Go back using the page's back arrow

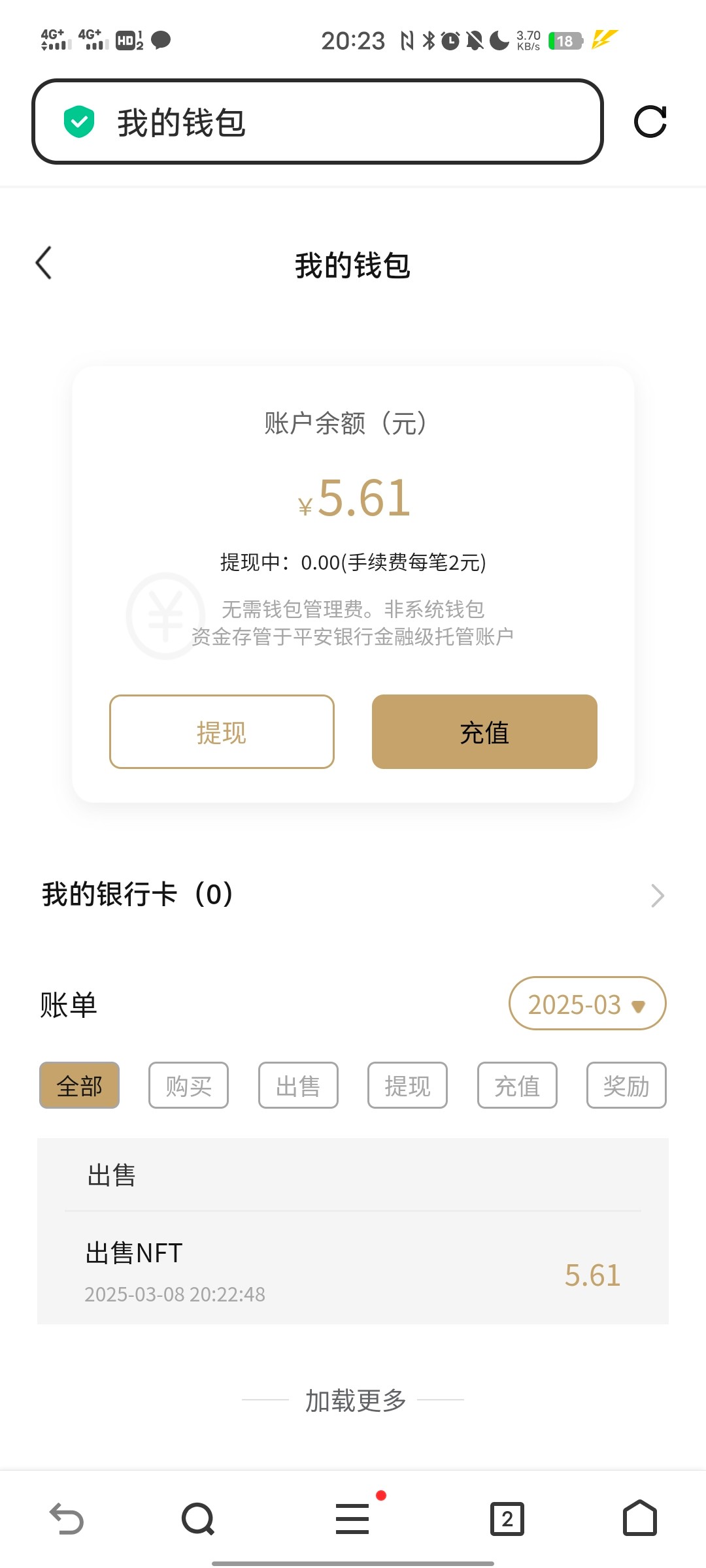pos(44,263)
